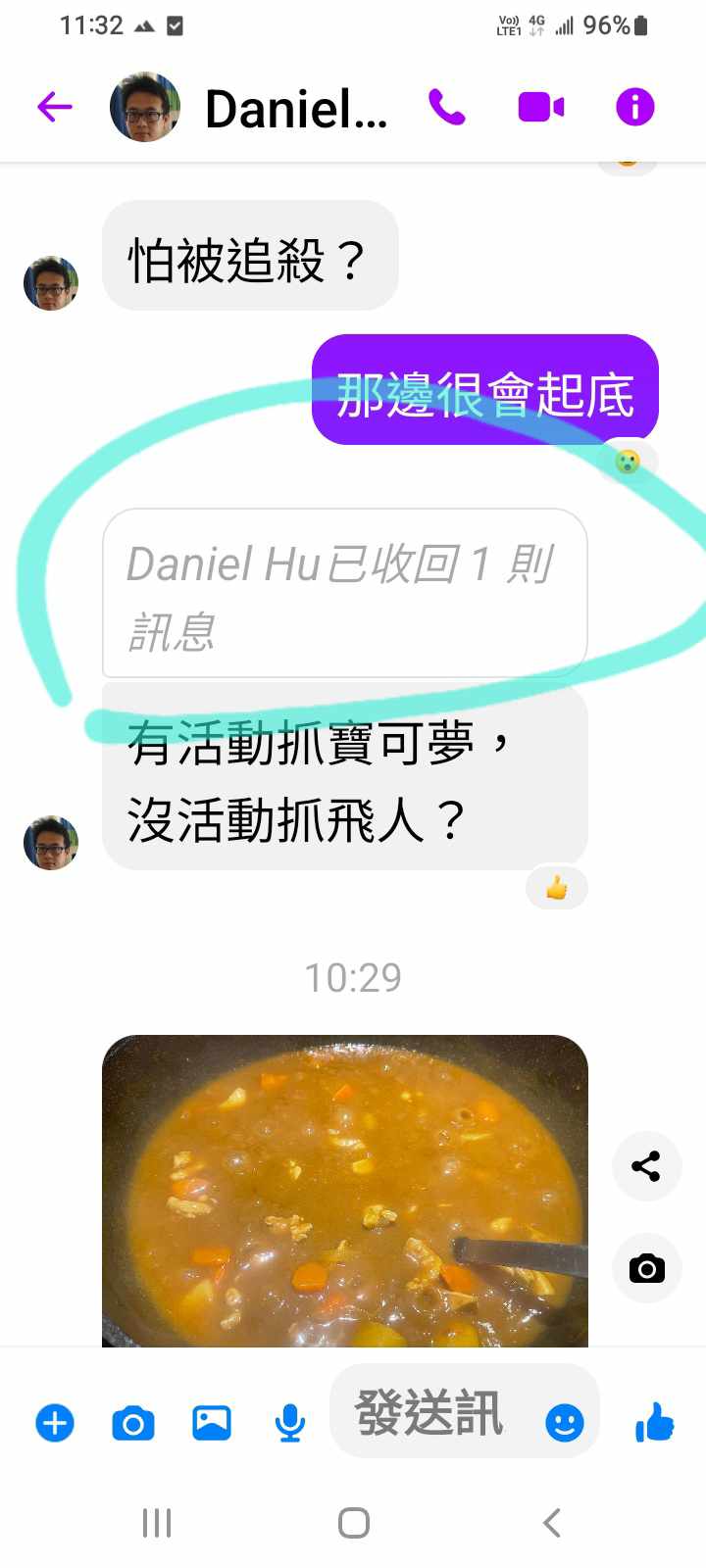The image size is (706, 1568).
Task: Pick an image from the gallery
Action: point(212,1423)
